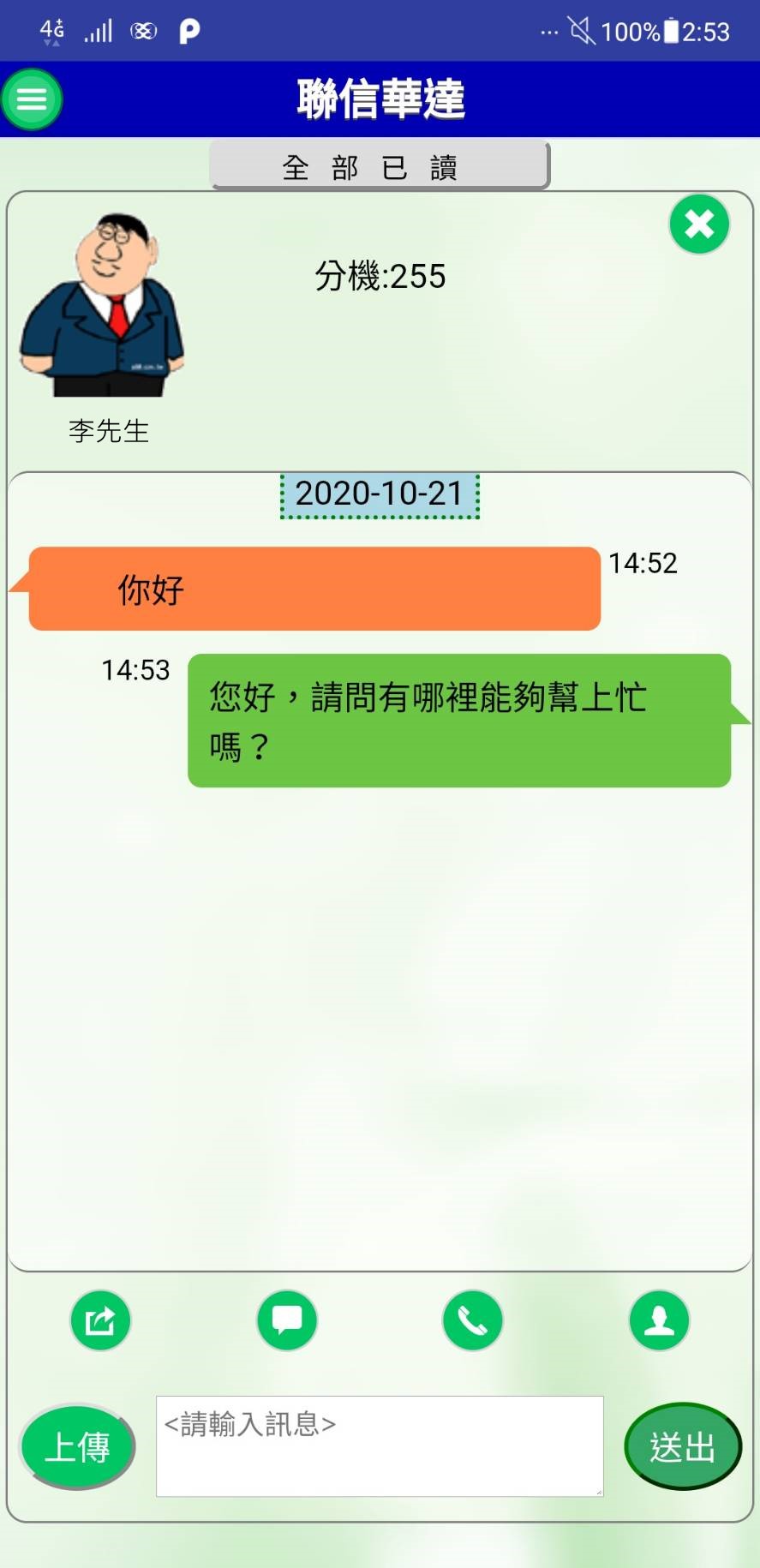Tap the 全部已讀 mark-all-read button

(x=379, y=166)
